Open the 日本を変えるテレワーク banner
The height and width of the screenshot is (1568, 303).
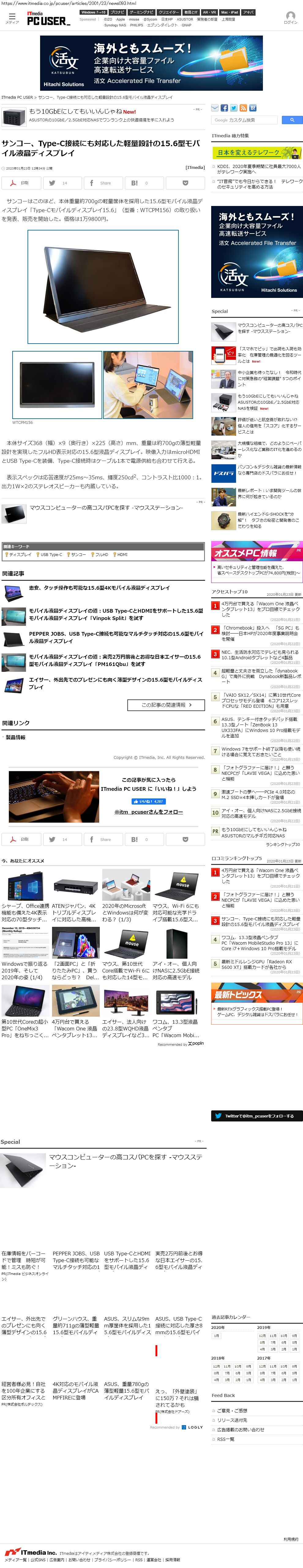(x=256, y=153)
